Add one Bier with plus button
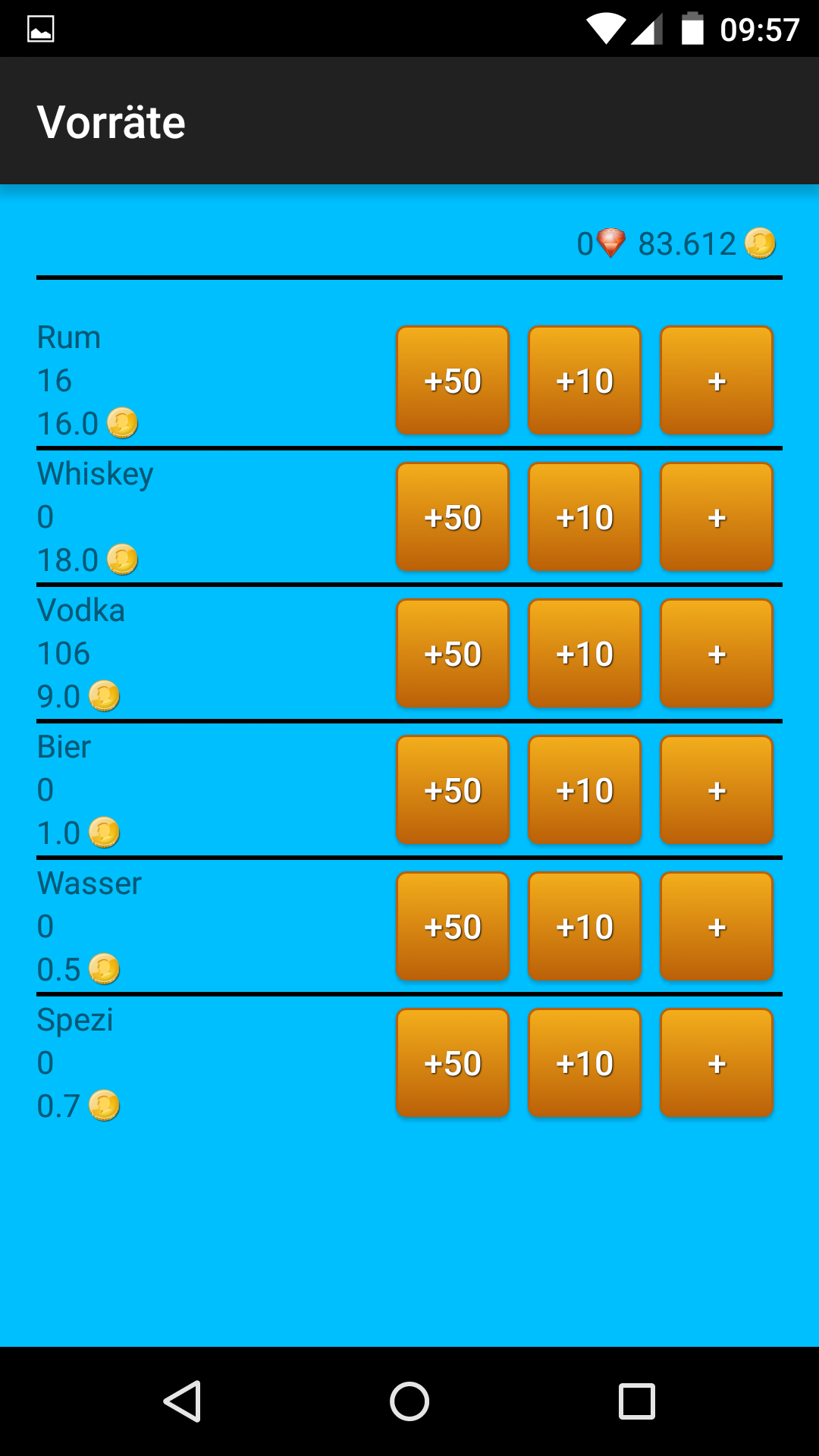The image size is (819, 1456). pos(717,790)
